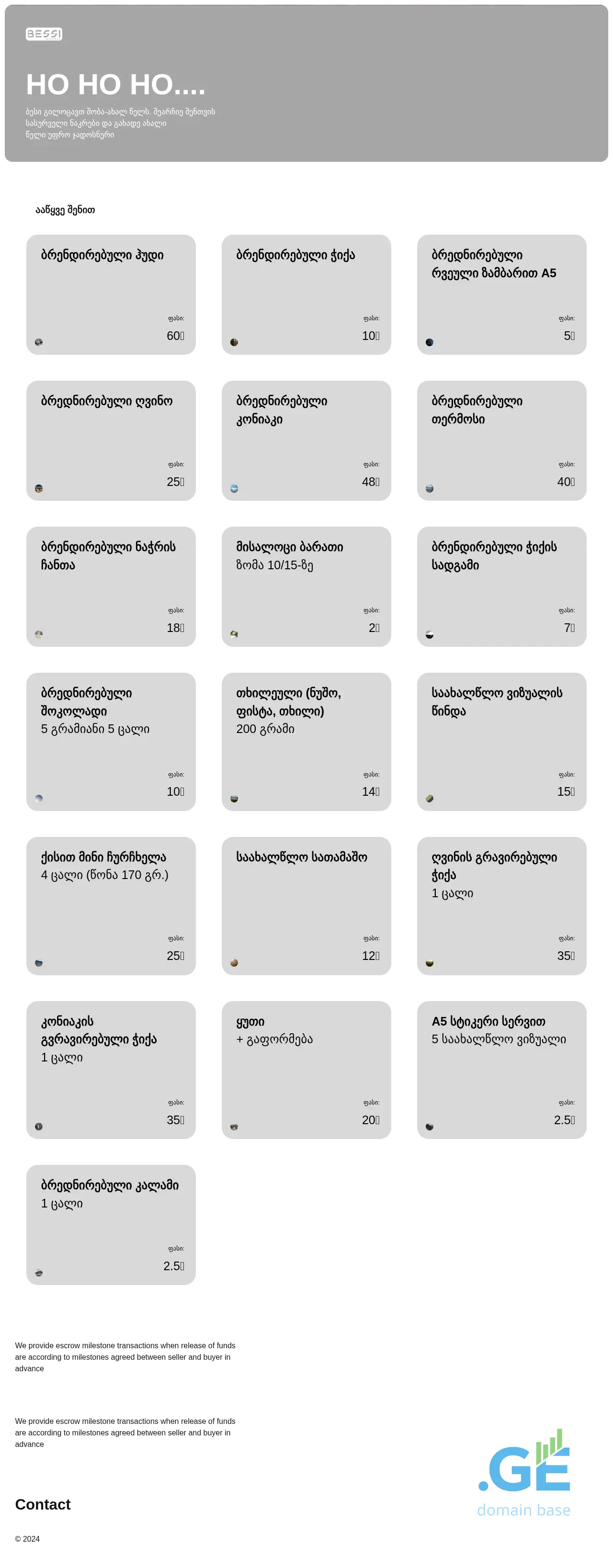
Task: Open the A5 სტიკერი სერვით card
Action: tap(501, 1070)
